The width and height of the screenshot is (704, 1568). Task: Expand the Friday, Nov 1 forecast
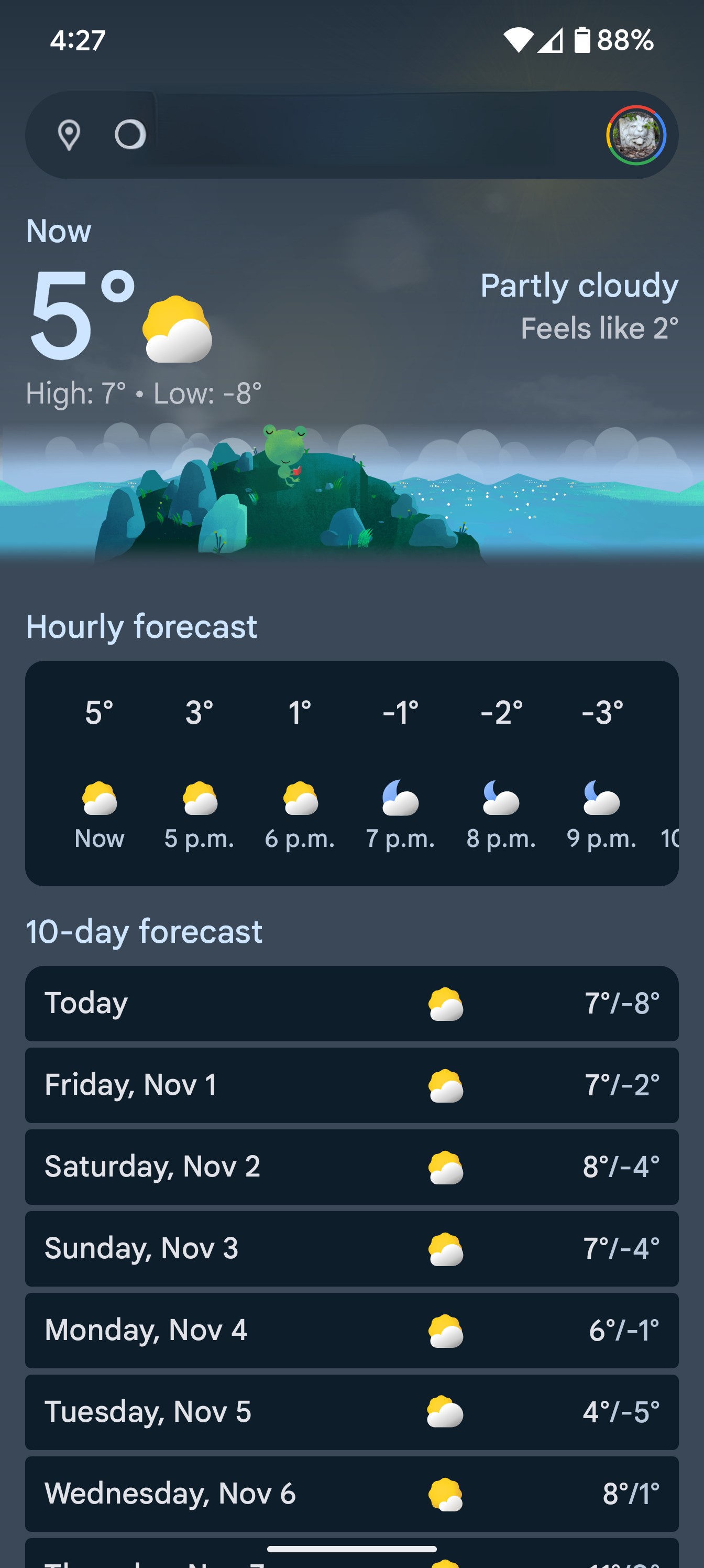click(x=351, y=1085)
